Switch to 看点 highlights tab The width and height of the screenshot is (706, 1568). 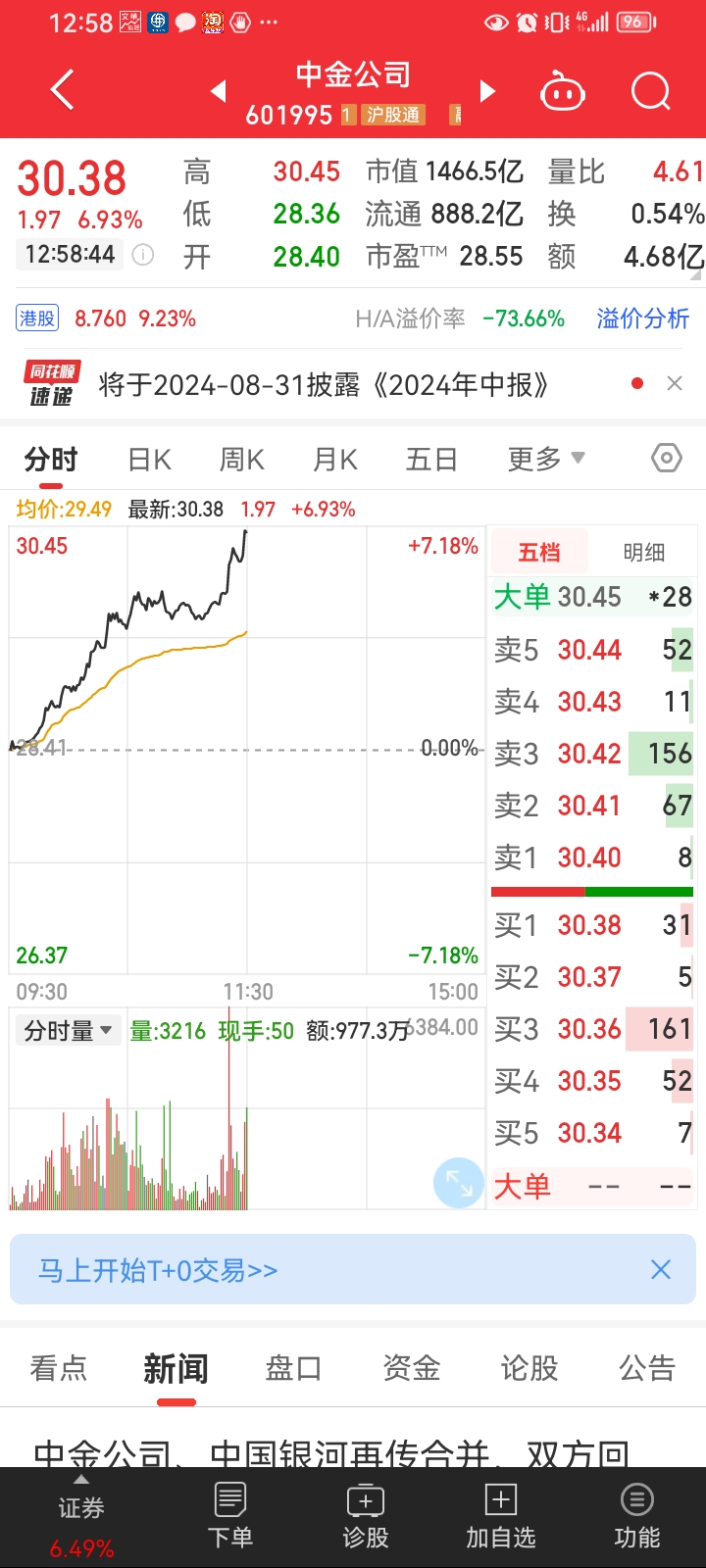click(59, 1368)
